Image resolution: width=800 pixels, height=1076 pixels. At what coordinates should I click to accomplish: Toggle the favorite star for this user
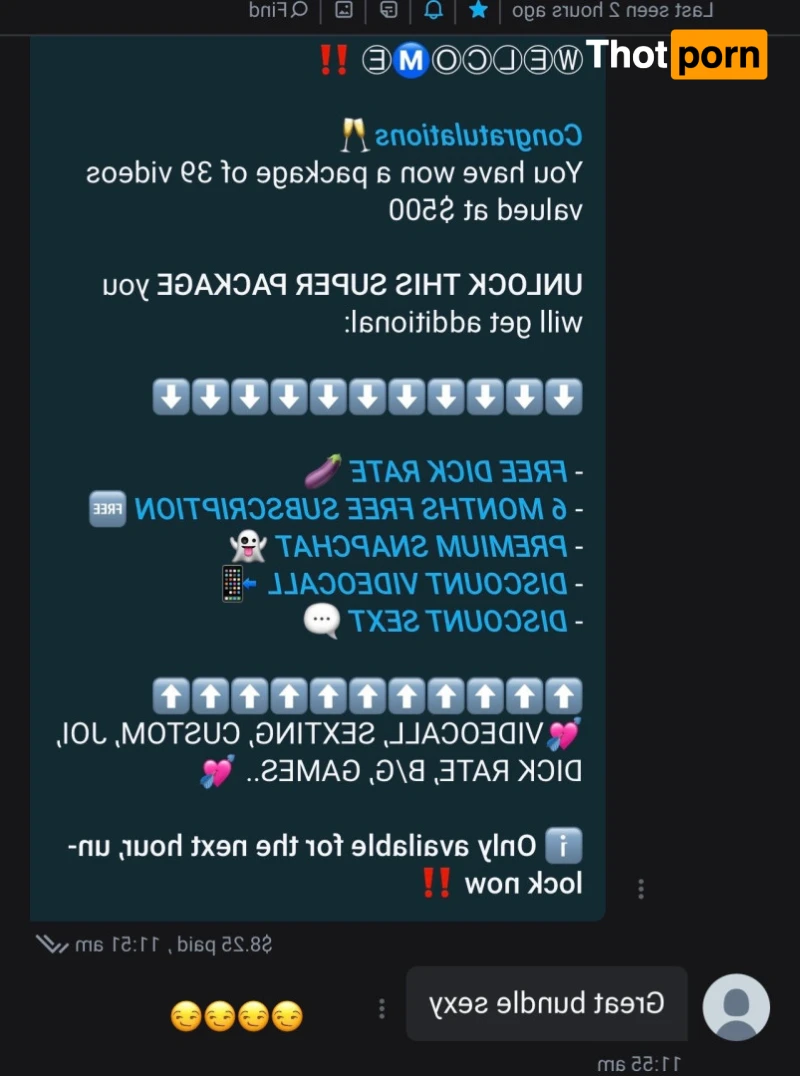pos(478,11)
